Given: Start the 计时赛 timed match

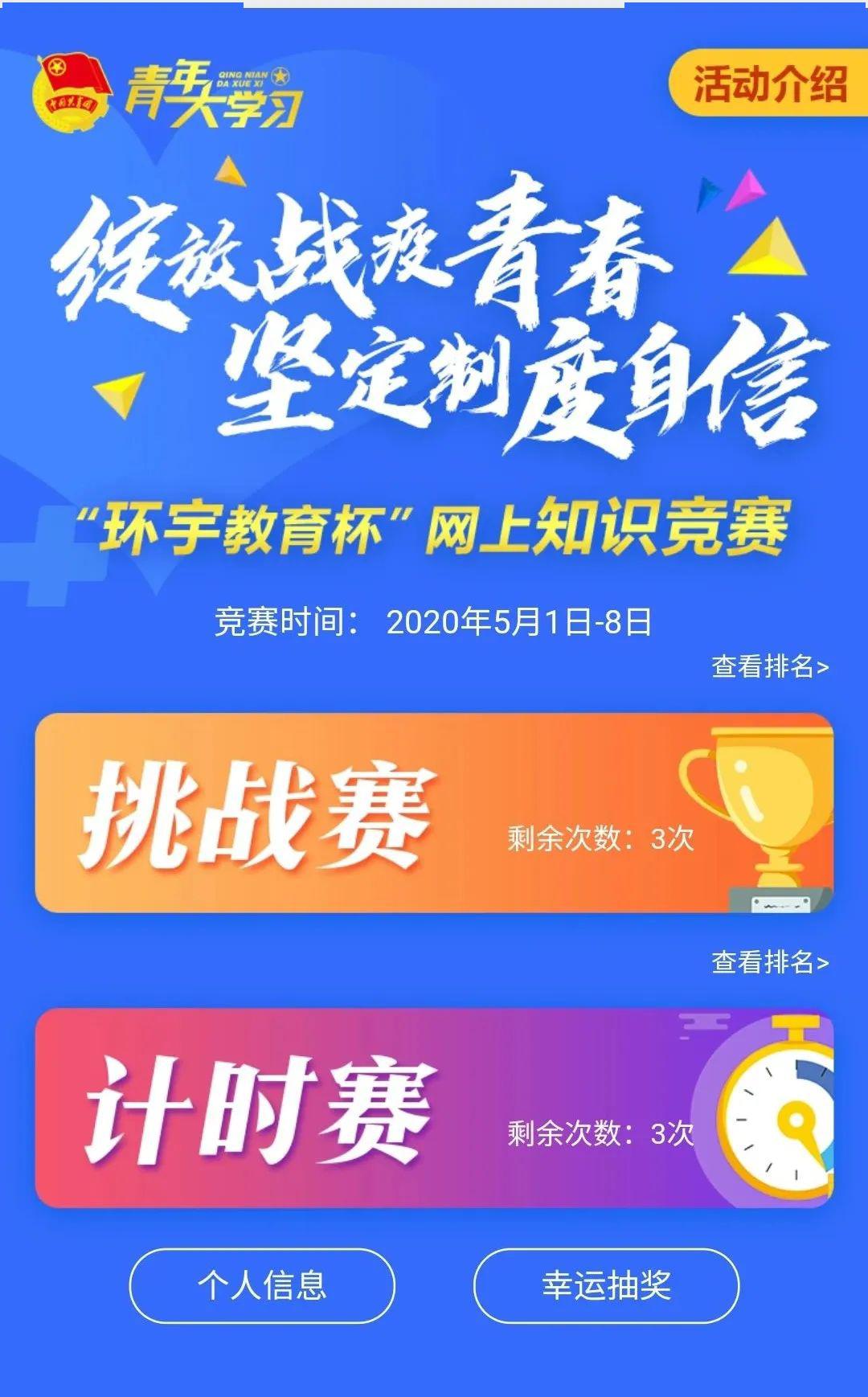Looking at the screenshot, I should (x=434, y=1108).
